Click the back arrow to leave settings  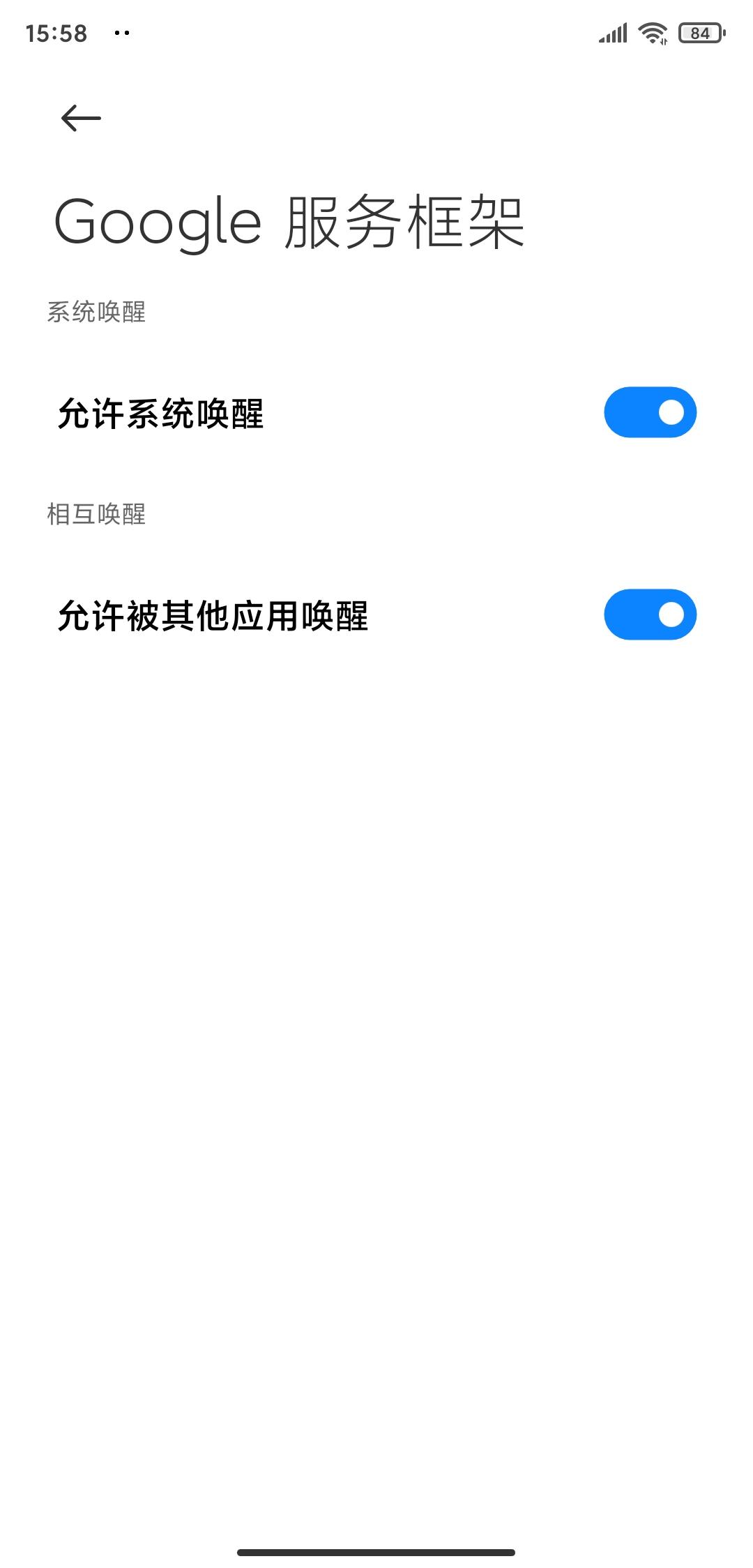[79, 119]
